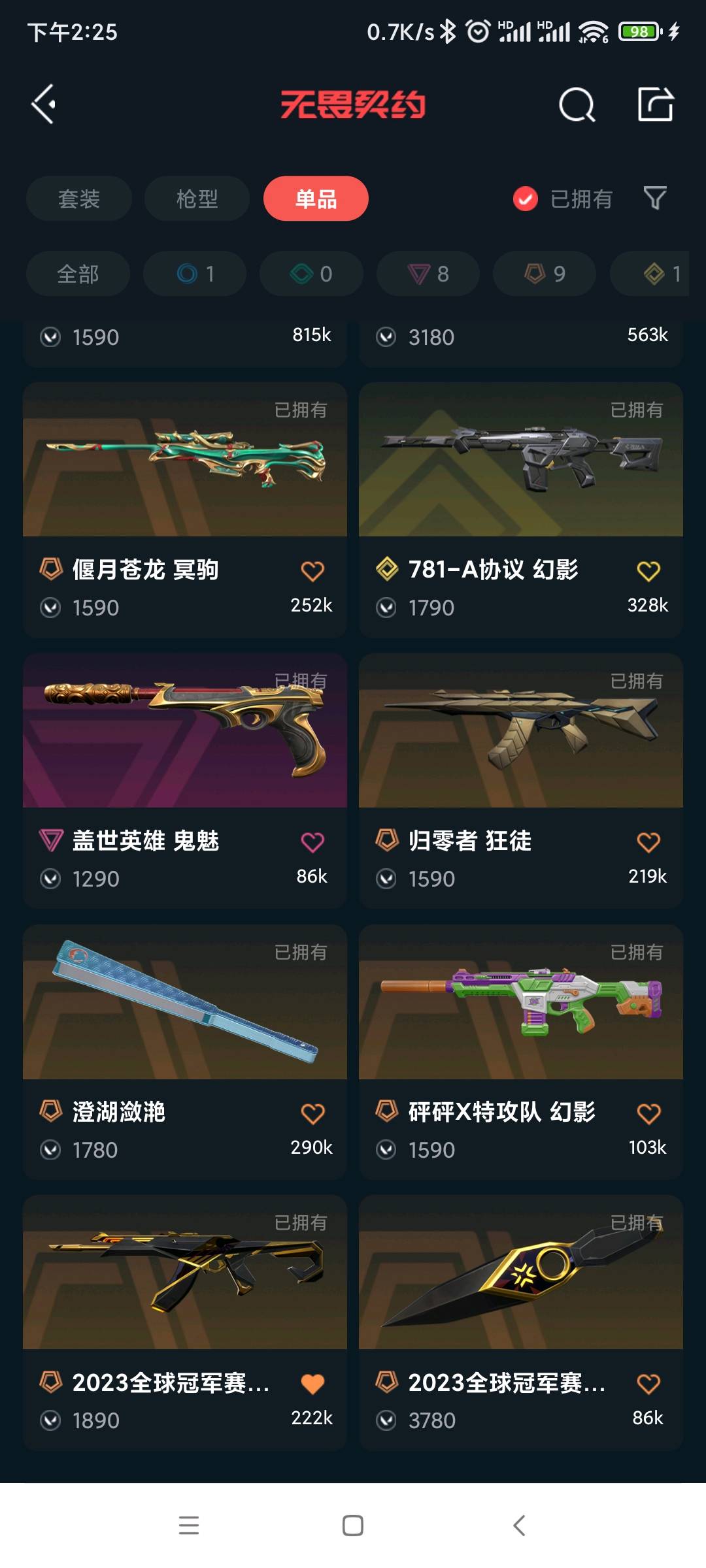
Task: Go back using the top-left arrow
Action: point(44,105)
